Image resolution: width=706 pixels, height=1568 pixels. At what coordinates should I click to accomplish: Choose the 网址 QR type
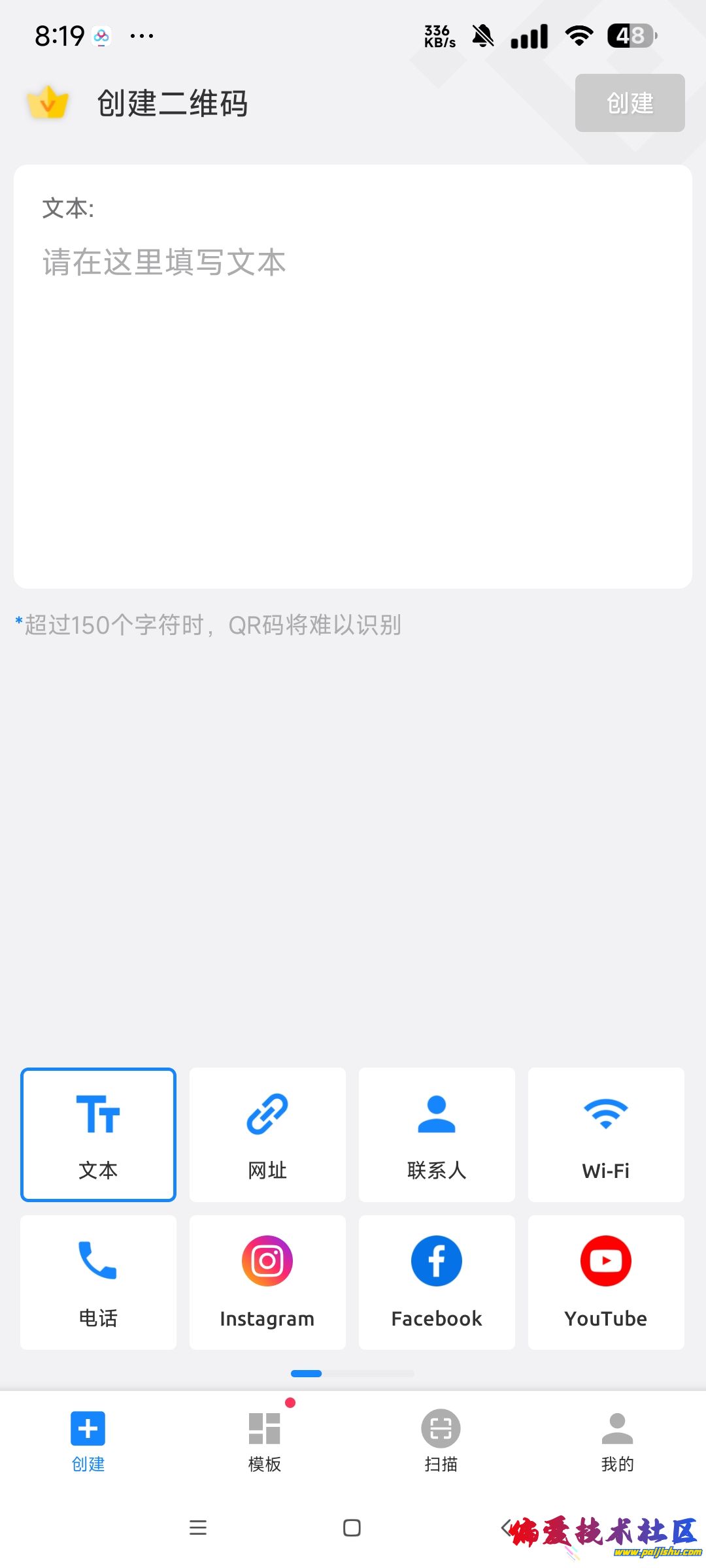(x=267, y=1135)
